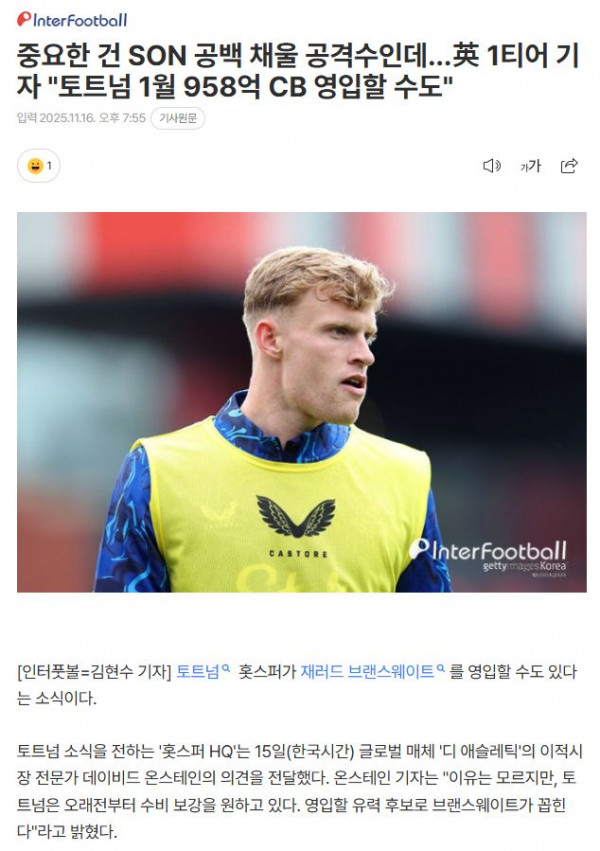This screenshot has width=600, height=851.
Task: Adjust font size with 가가 icon
Action: pyautogui.click(x=530, y=166)
